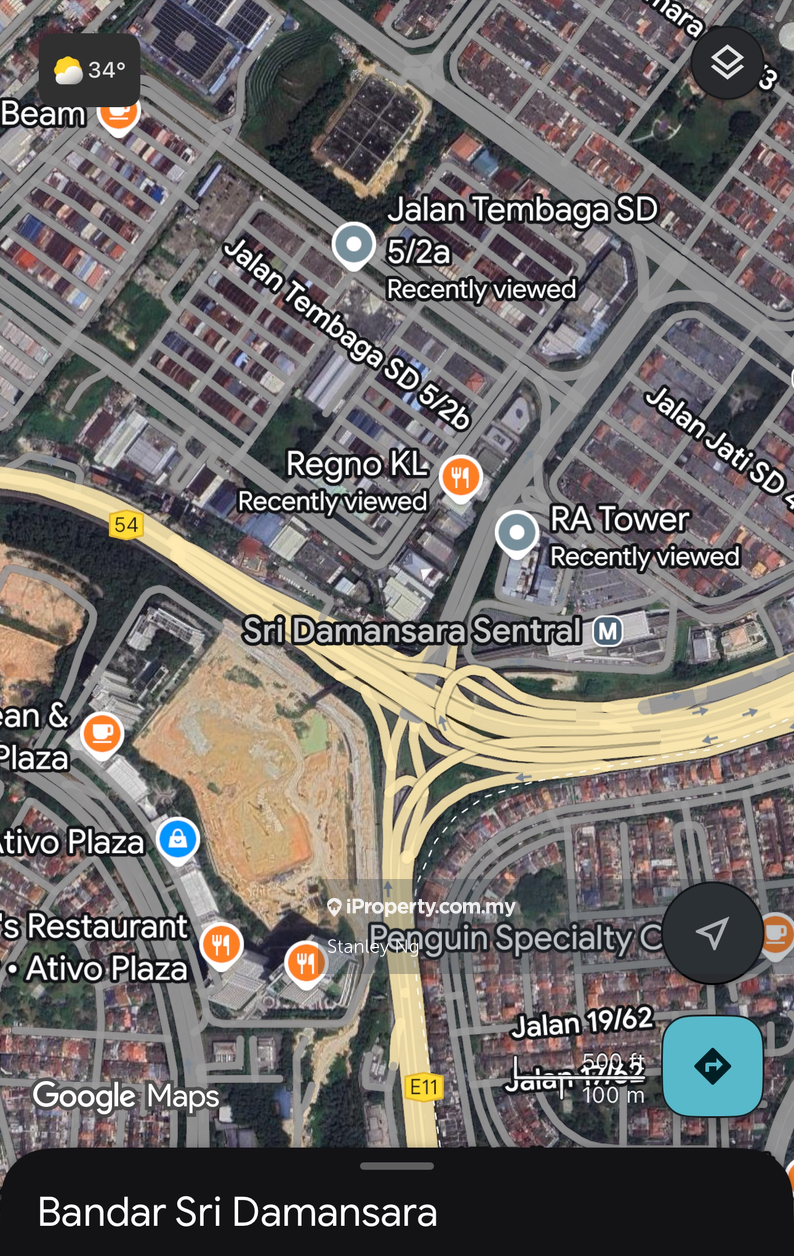Open the directions button
The height and width of the screenshot is (1256, 794).
[x=712, y=1066]
